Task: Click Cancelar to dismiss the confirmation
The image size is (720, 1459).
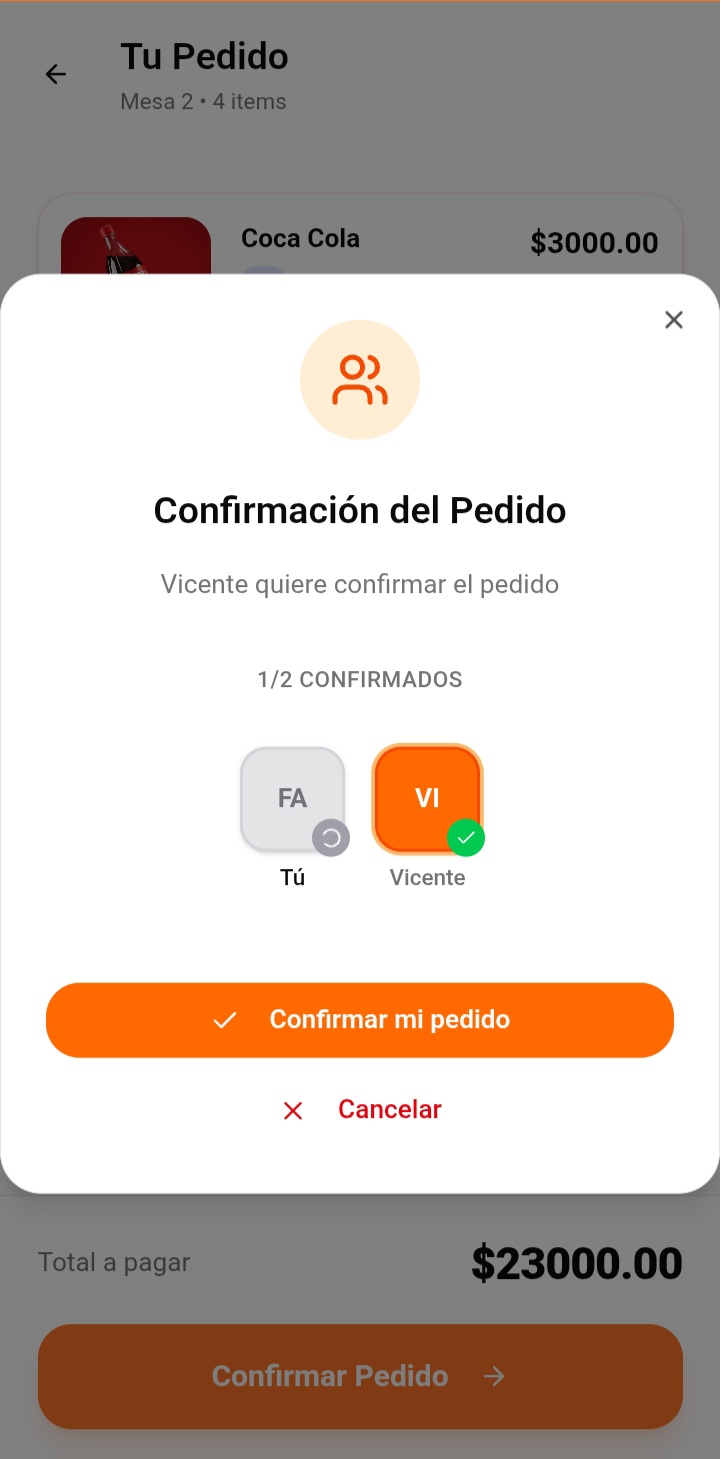Action: [389, 1110]
